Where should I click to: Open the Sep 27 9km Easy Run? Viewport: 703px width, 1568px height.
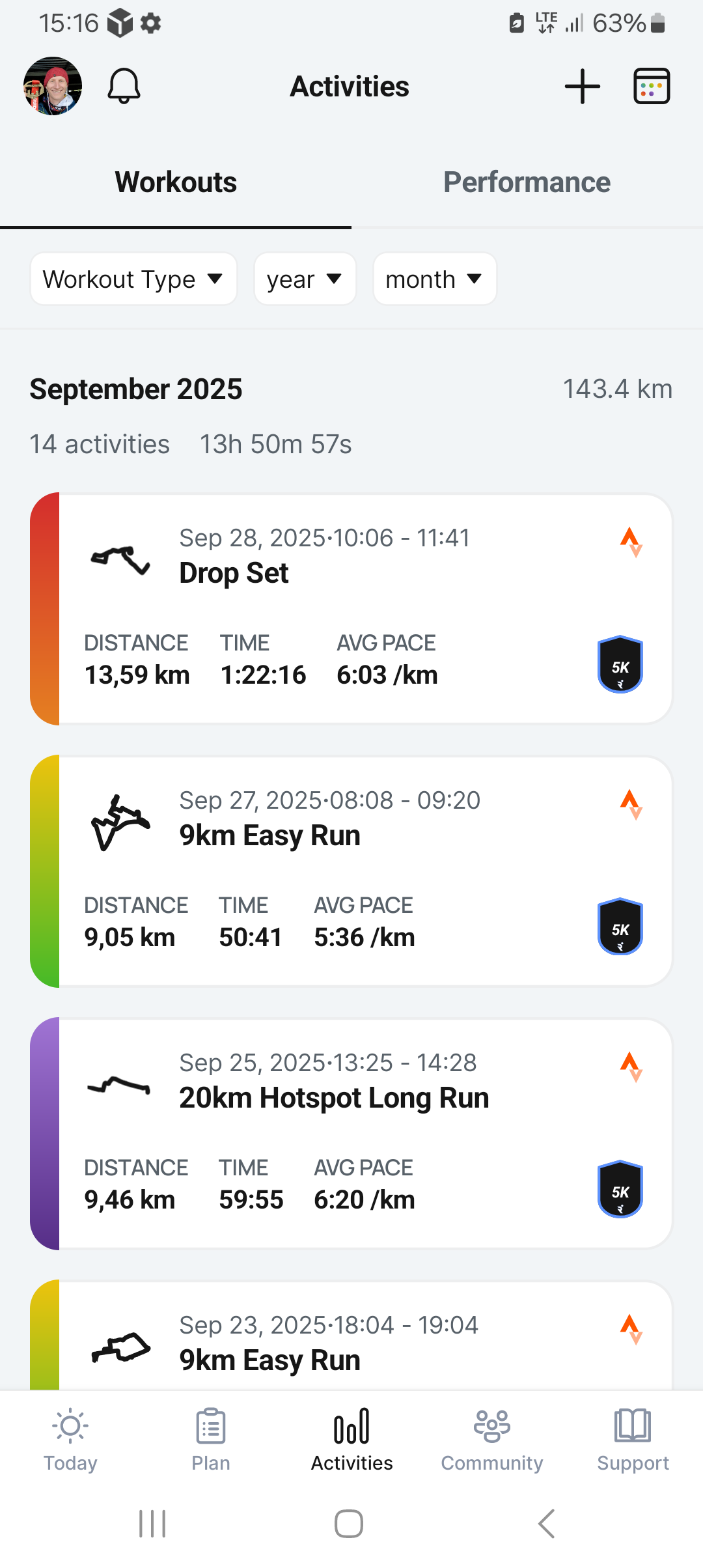point(351,871)
